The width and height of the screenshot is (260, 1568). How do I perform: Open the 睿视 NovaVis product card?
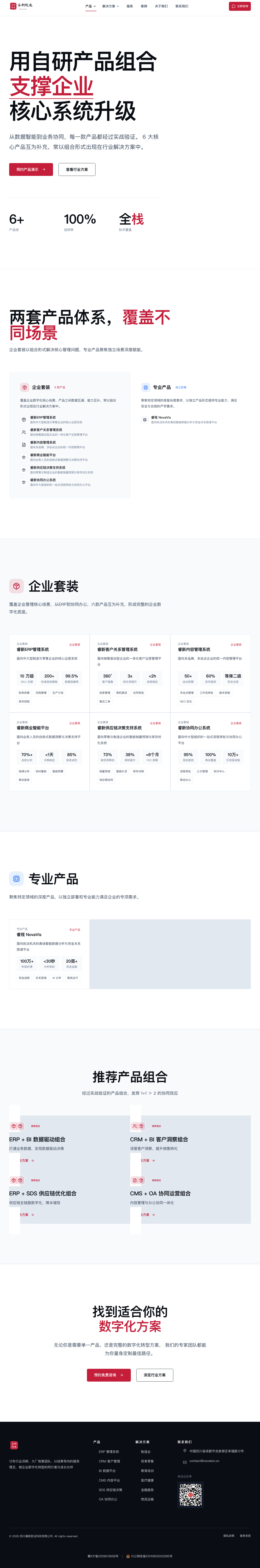49,954
